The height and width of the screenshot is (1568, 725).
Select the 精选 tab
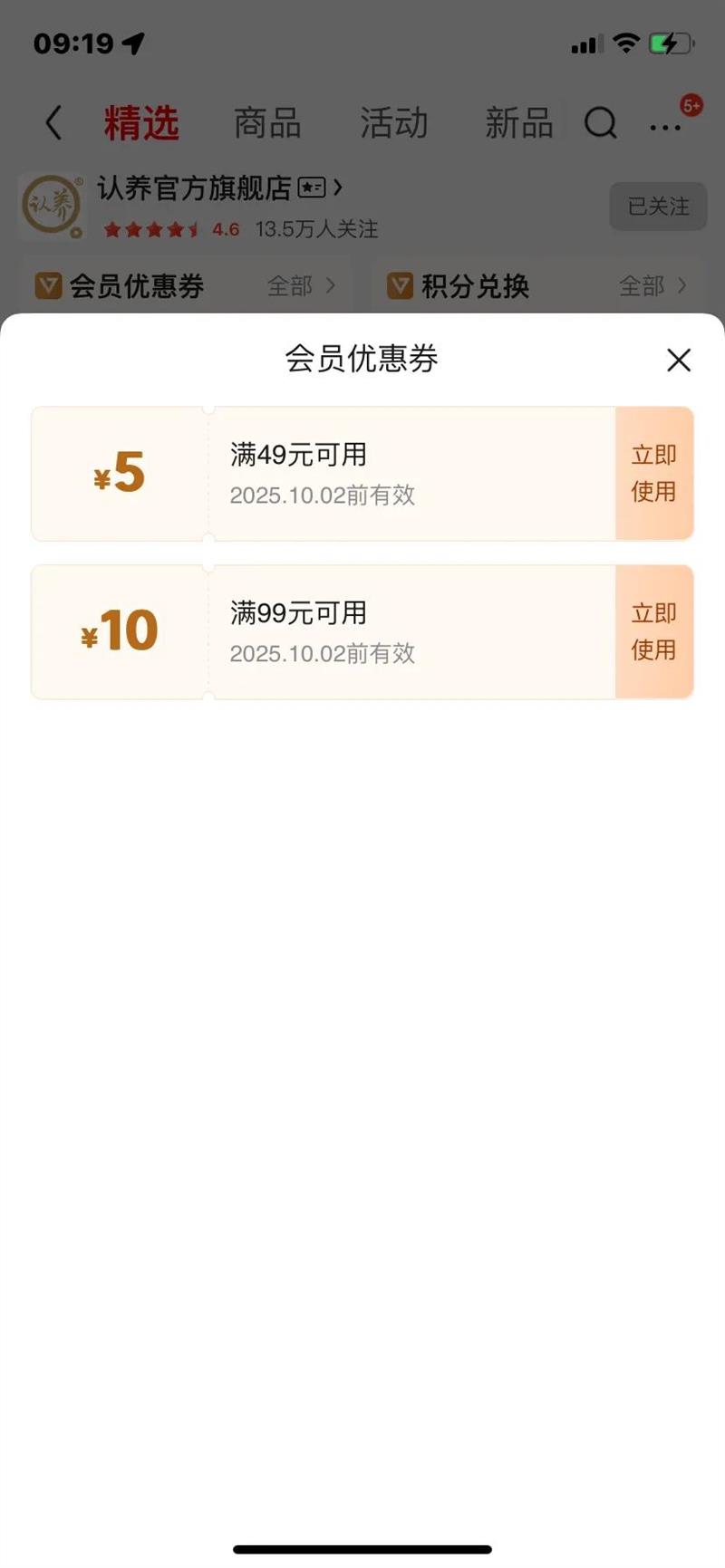(x=141, y=122)
